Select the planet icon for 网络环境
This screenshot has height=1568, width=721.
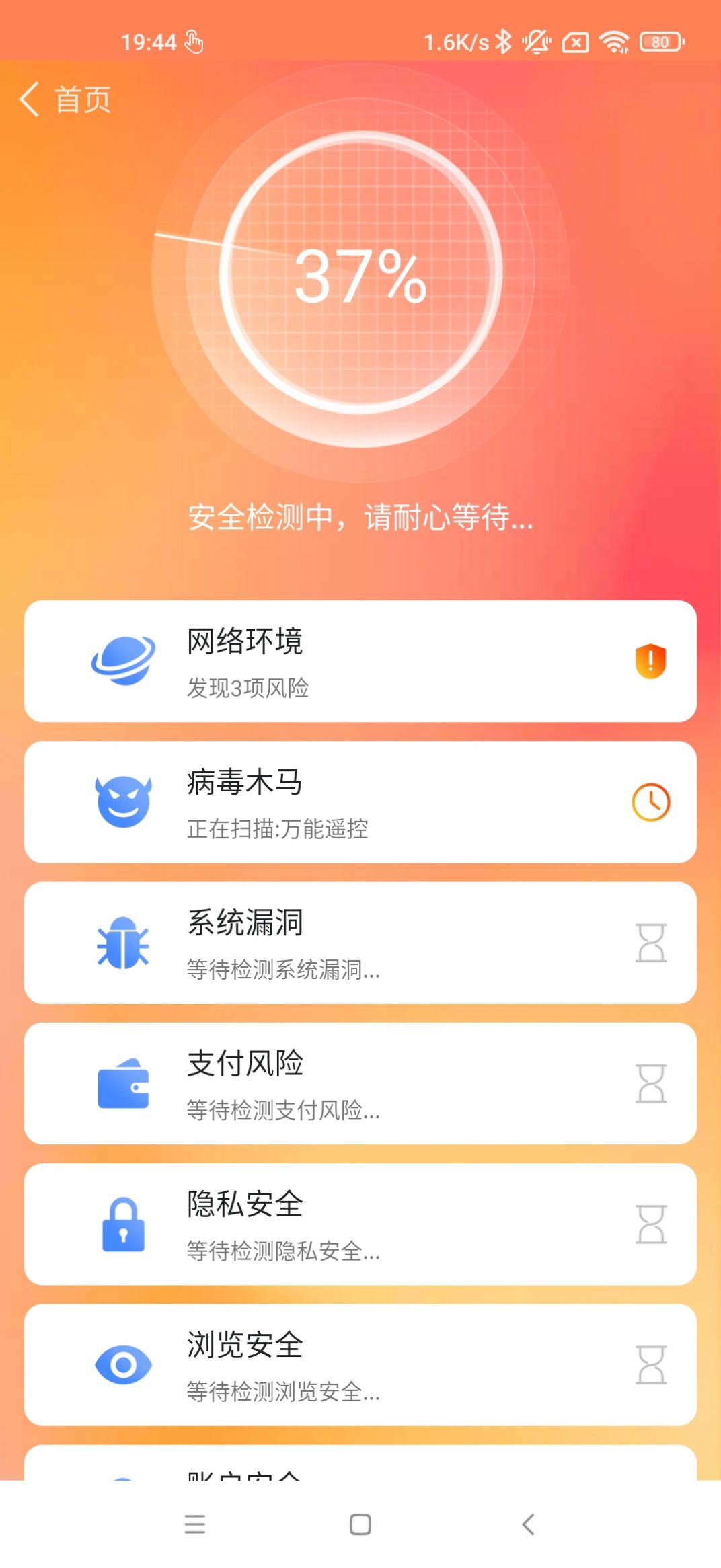pos(124,660)
